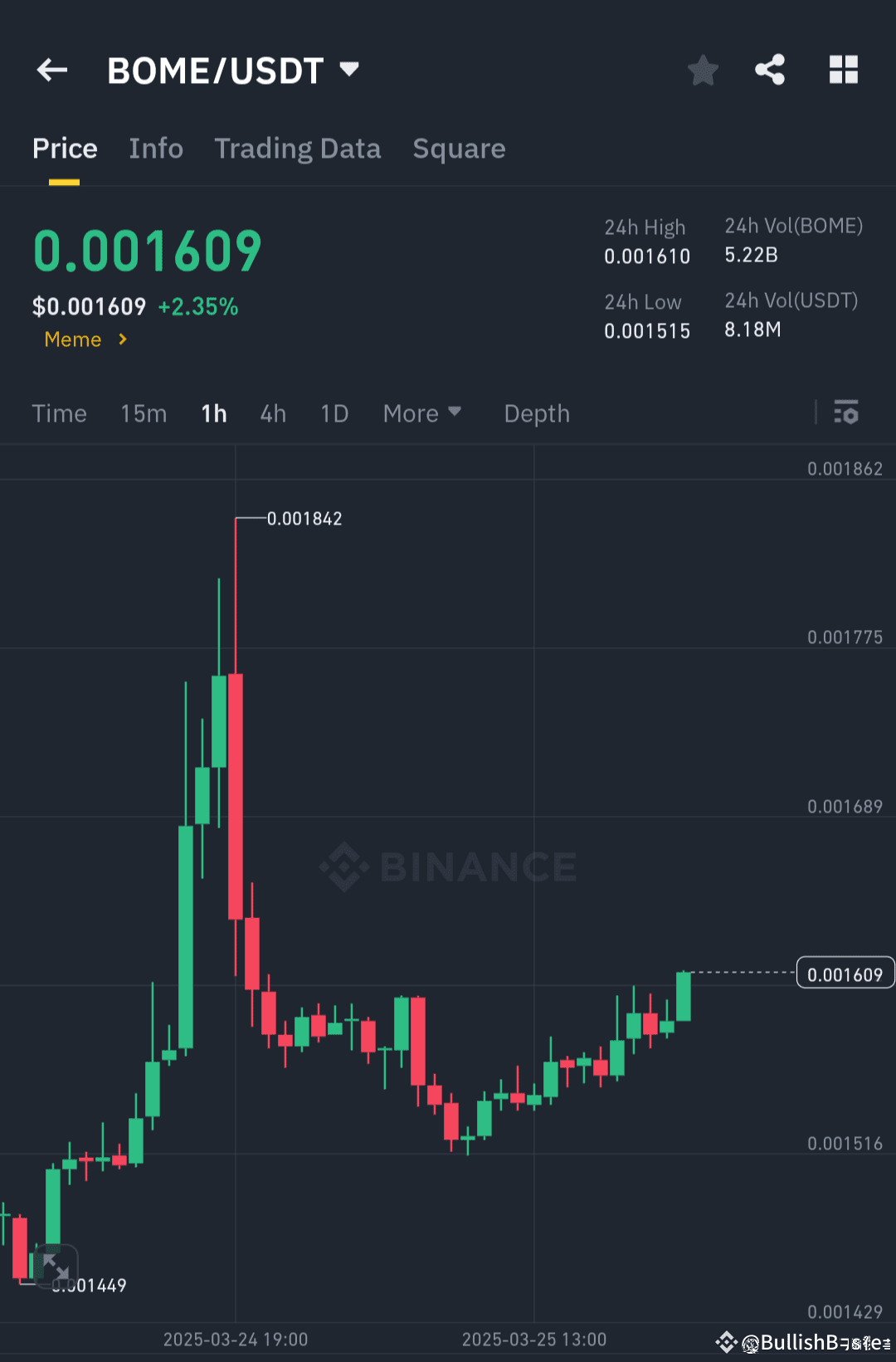Screen dimensions: 896x1362
Task: Switch to the 4h timeframe
Action: [272, 413]
